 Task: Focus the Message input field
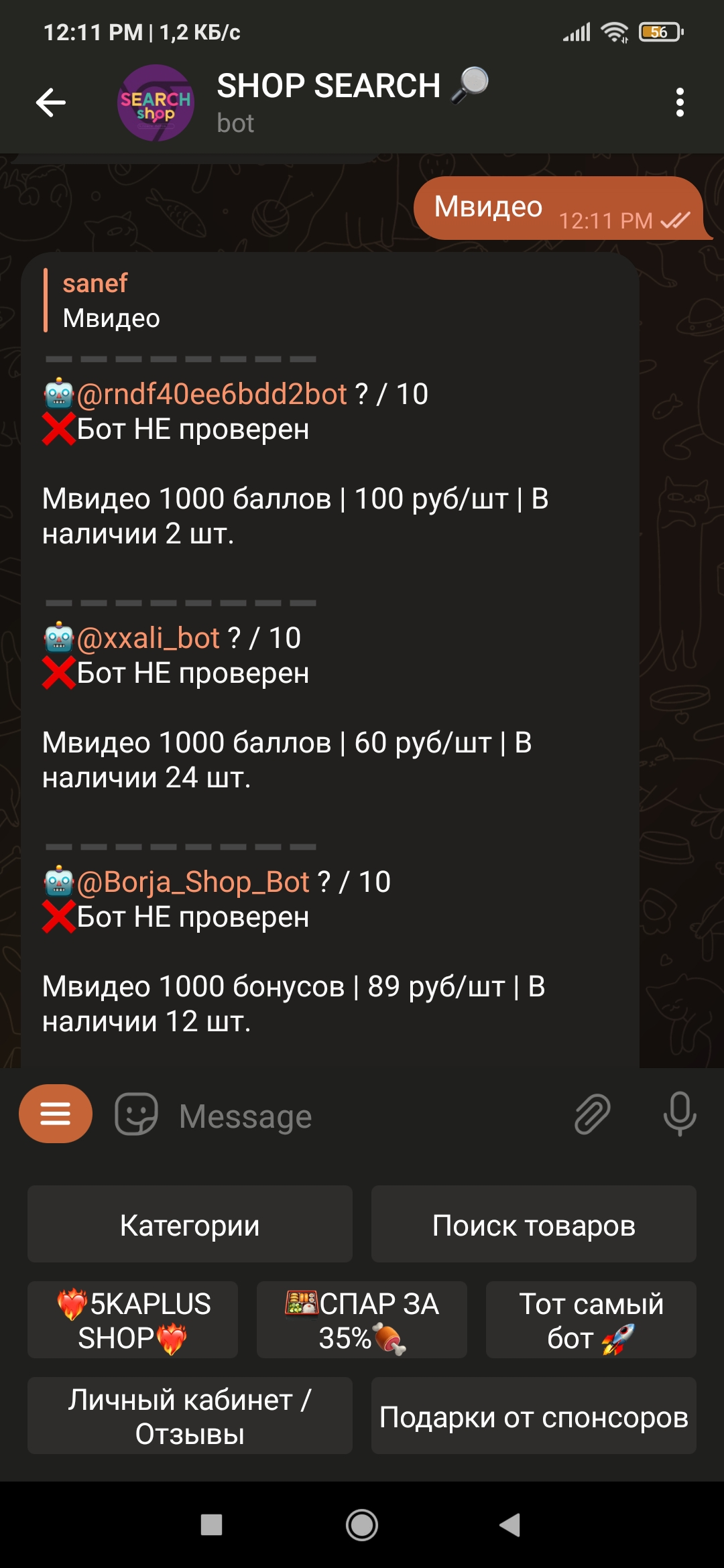(x=362, y=1116)
